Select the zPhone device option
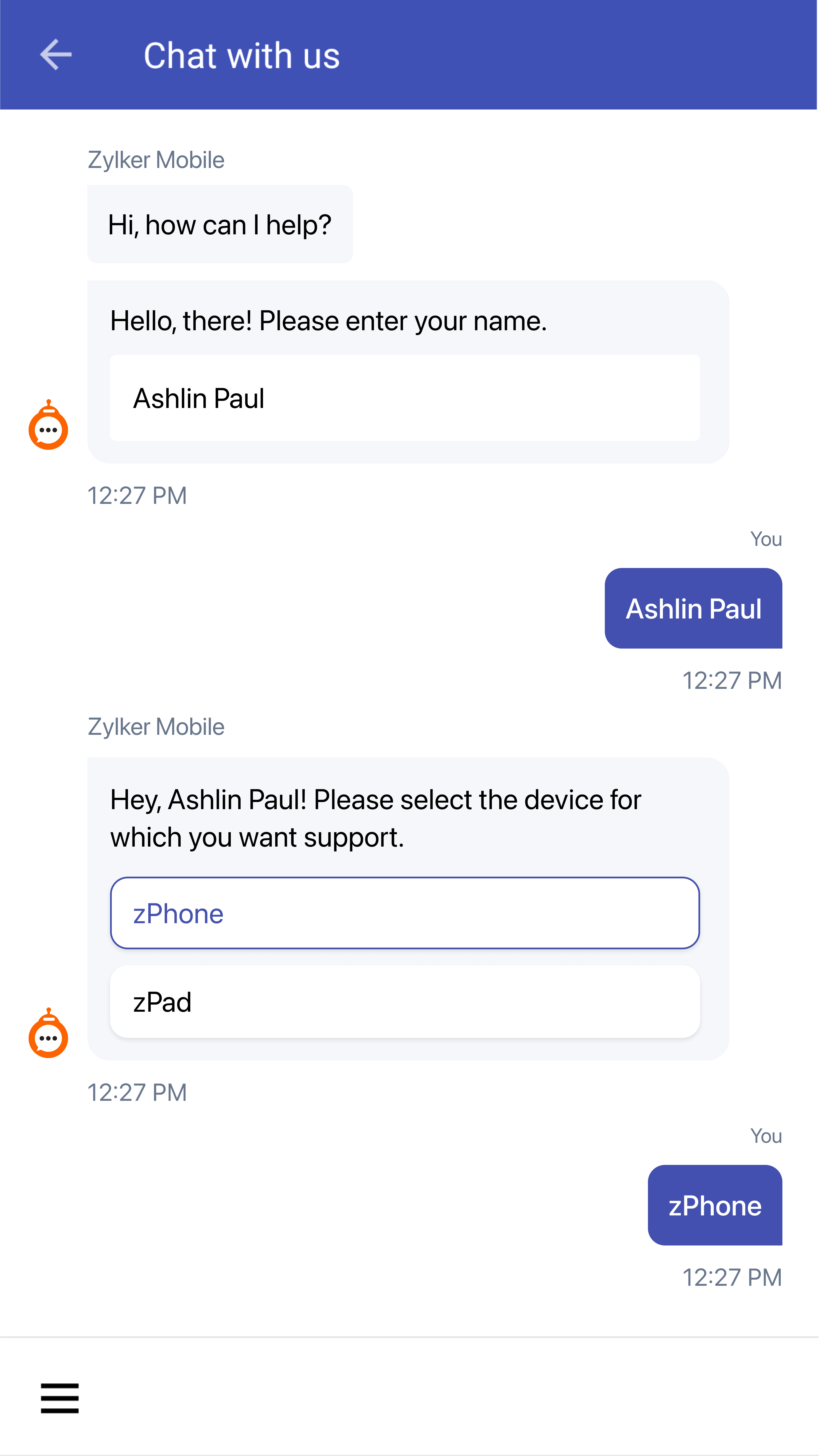This screenshot has height=1456, width=819. point(405,913)
